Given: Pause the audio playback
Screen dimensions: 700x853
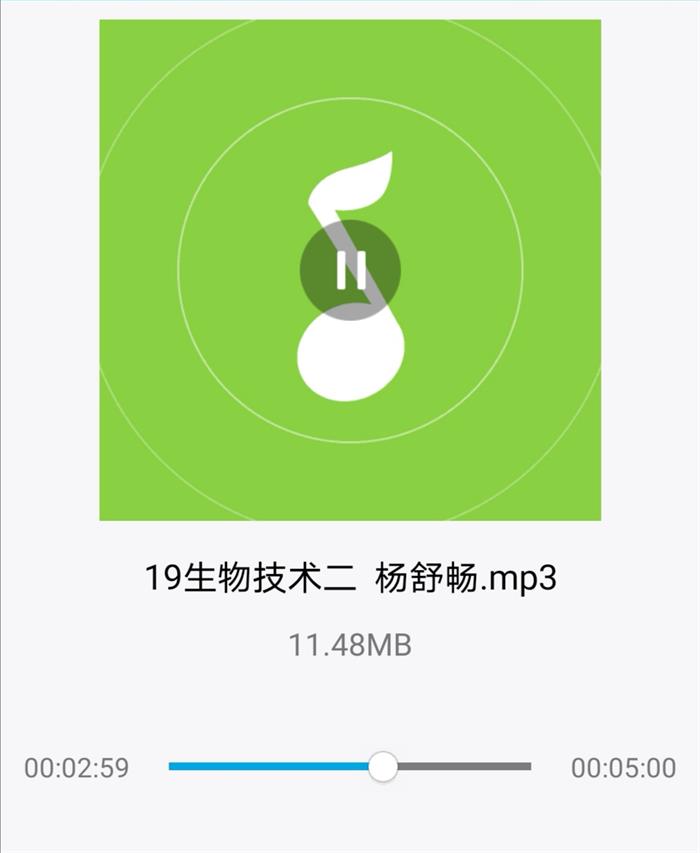Looking at the screenshot, I should (x=350, y=269).
